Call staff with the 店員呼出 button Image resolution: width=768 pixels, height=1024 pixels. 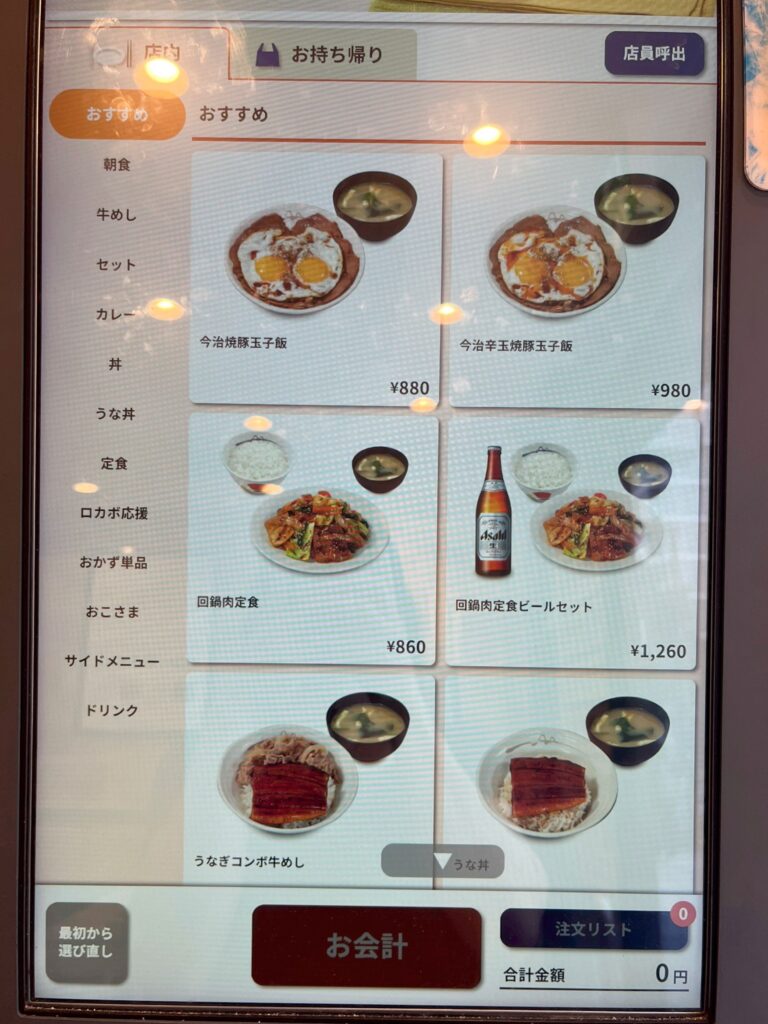[654, 53]
